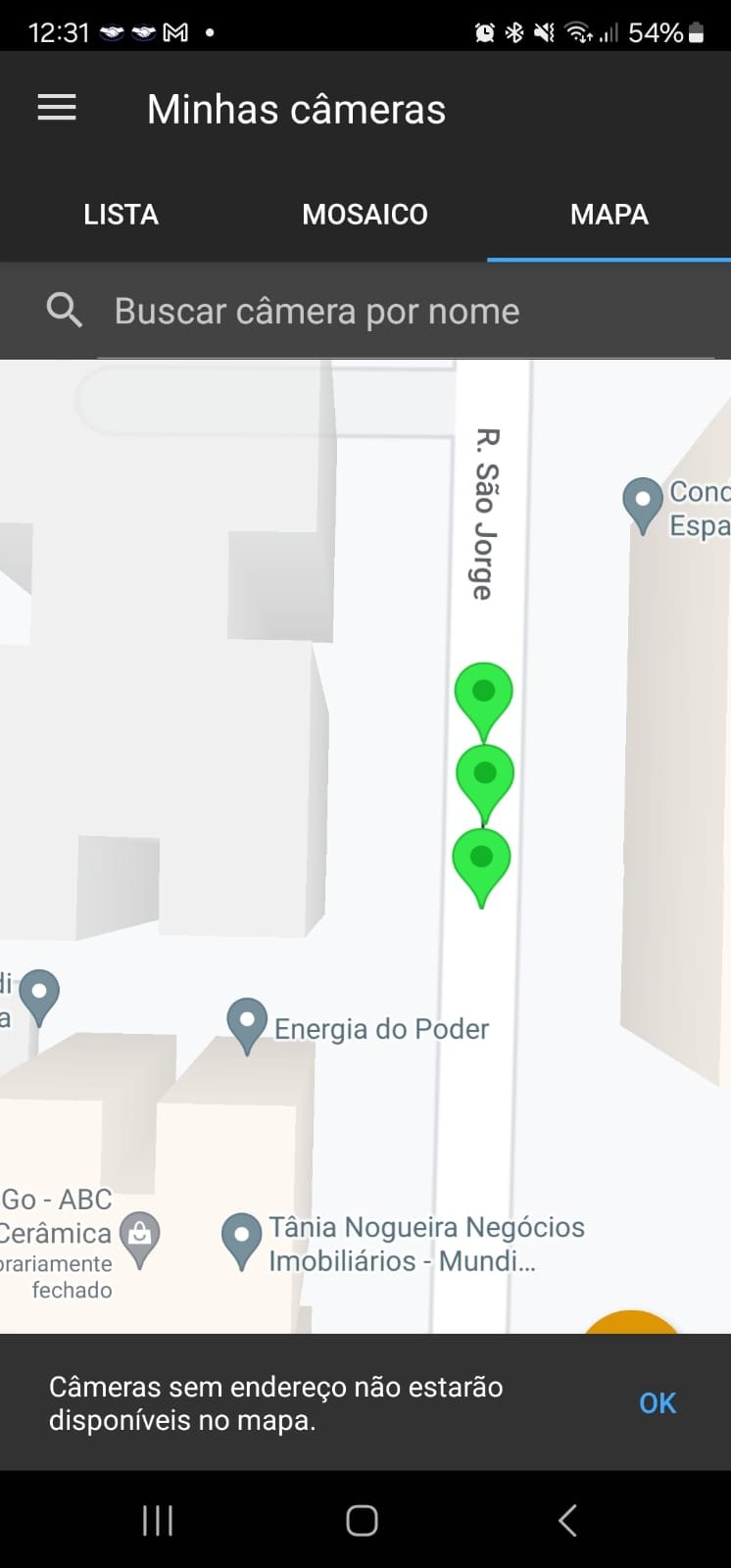Tap the search magnifier icon
The width and height of the screenshot is (731, 1568).
pyautogui.click(x=65, y=311)
